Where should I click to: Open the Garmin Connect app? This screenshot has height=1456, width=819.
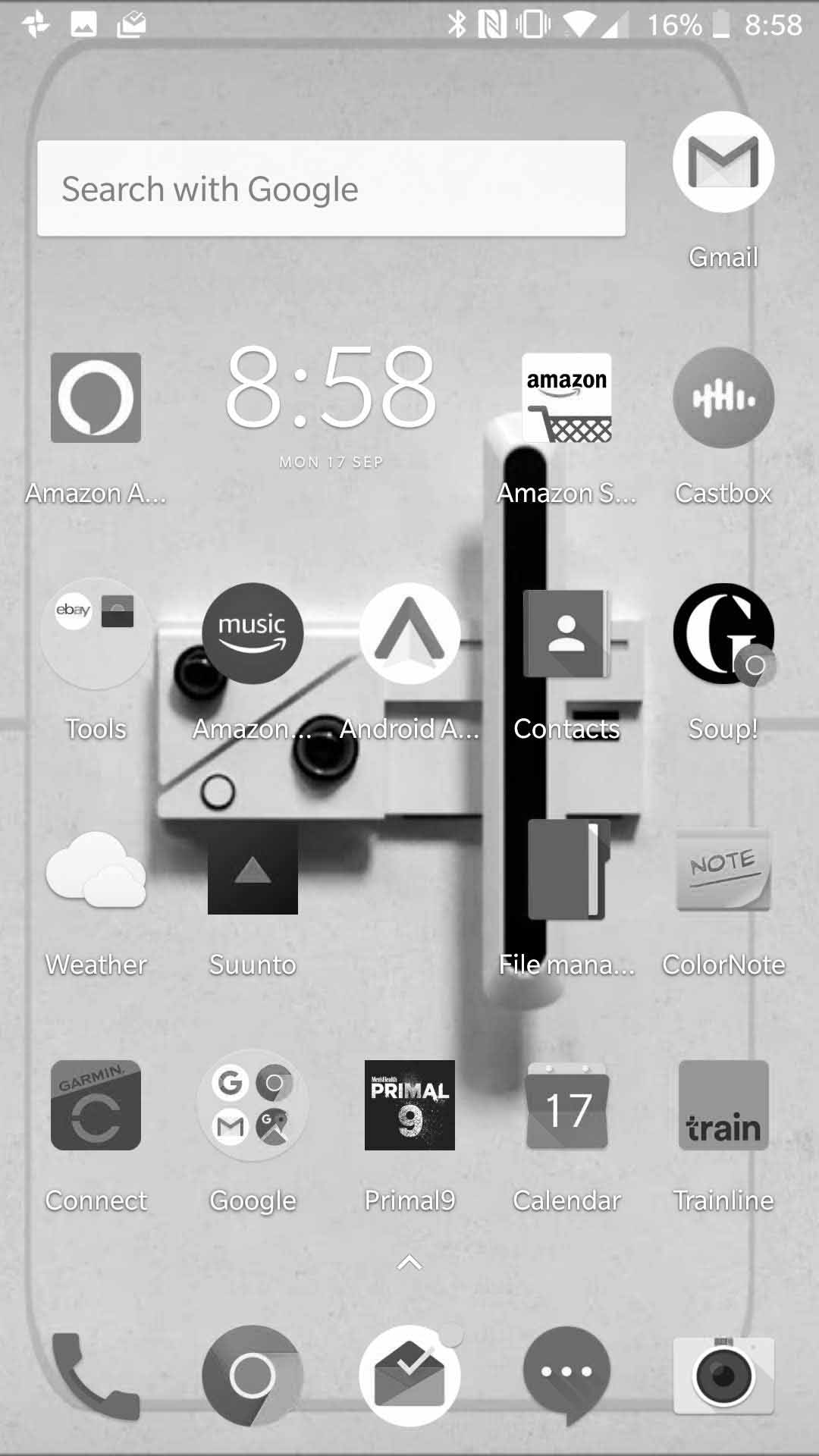pyautogui.click(x=96, y=1105)
